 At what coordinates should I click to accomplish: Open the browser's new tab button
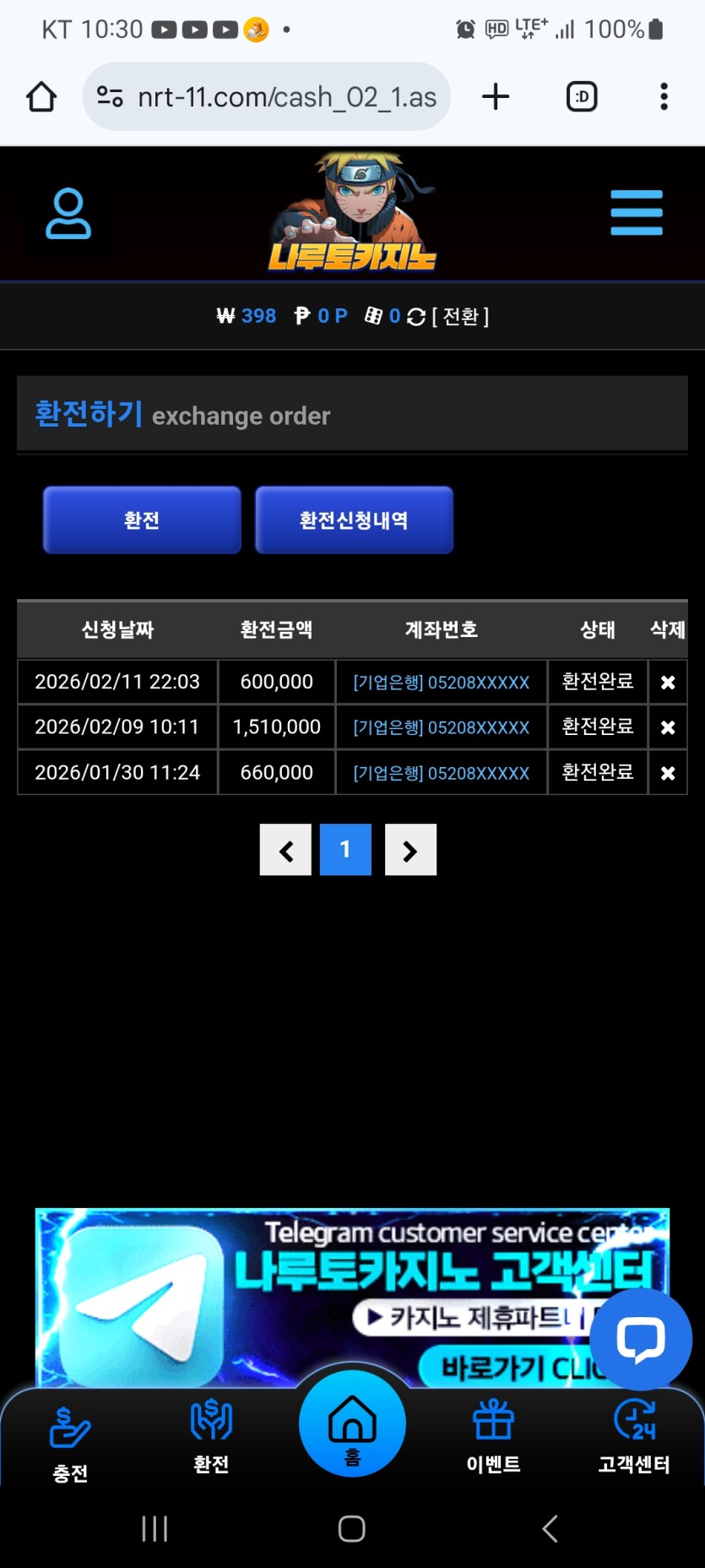coord(496,96)
